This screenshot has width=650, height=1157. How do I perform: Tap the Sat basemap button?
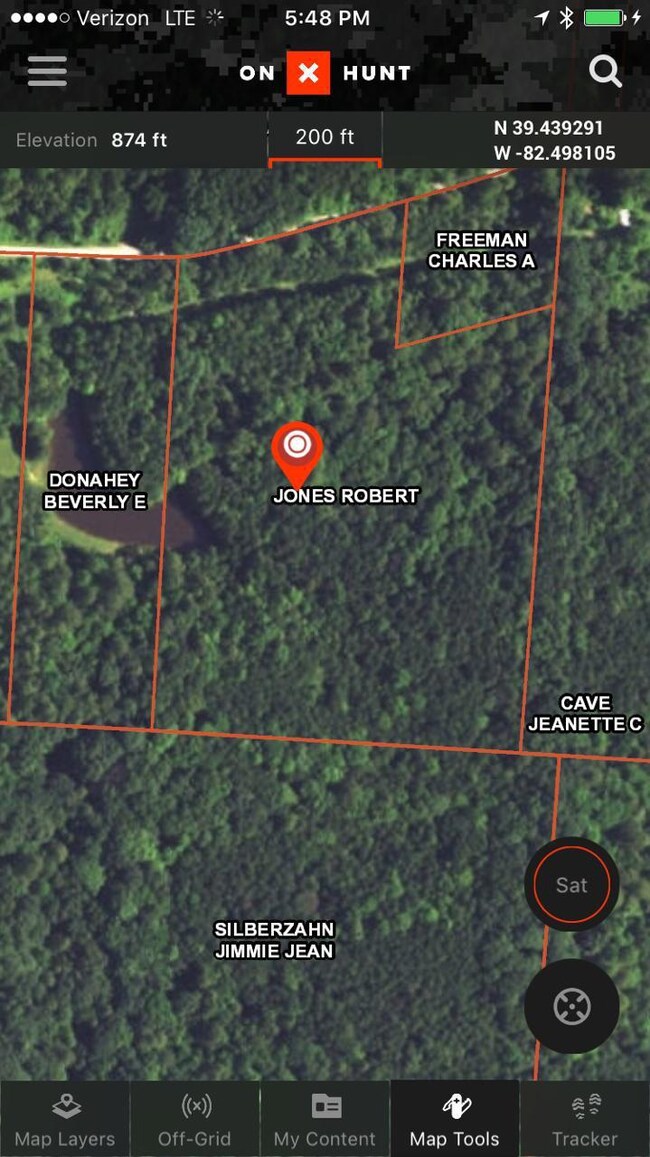click(x=571, y=885)
